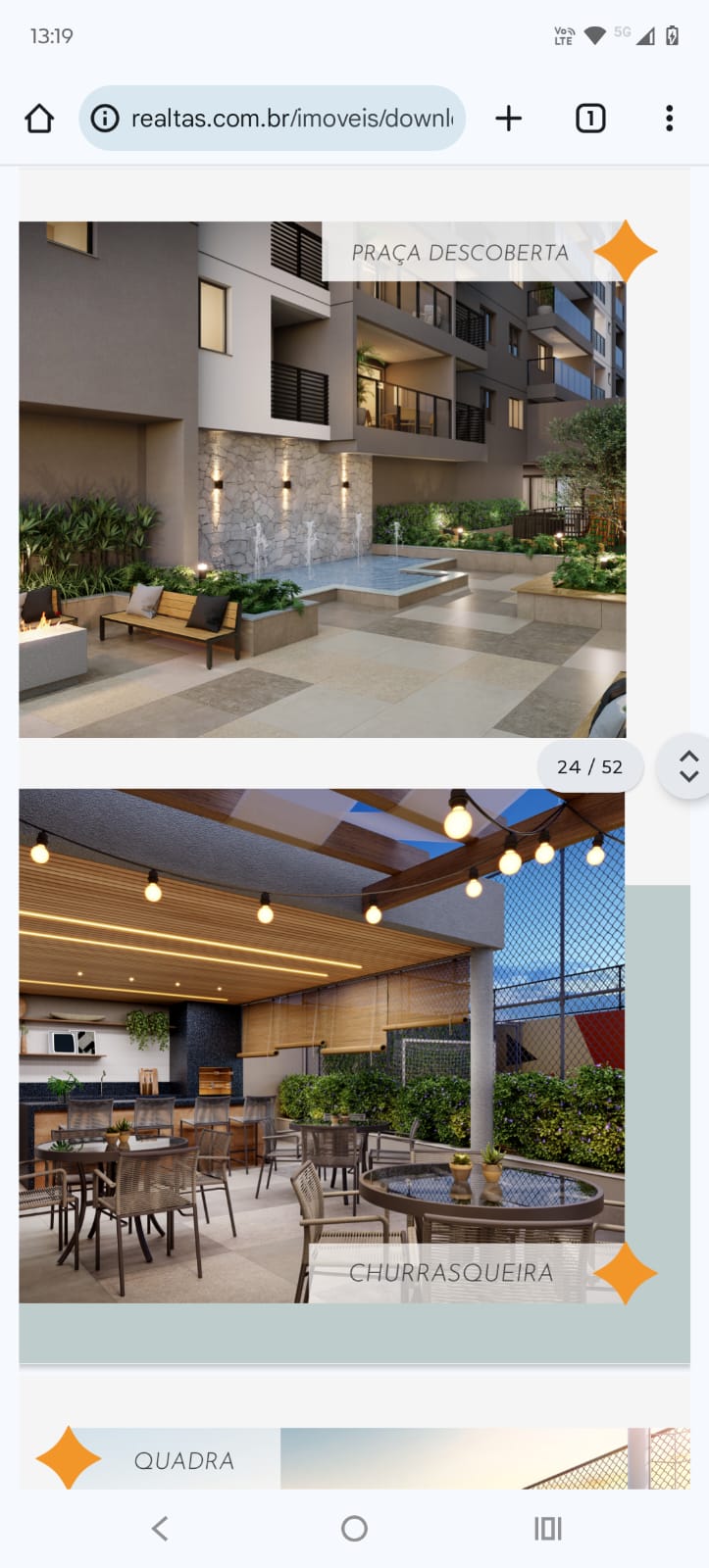Image resolution: width=709 pixels, height=1568 pixels.
Task: Tap the realtas.com.br address bar
Action: pos(291,119)
